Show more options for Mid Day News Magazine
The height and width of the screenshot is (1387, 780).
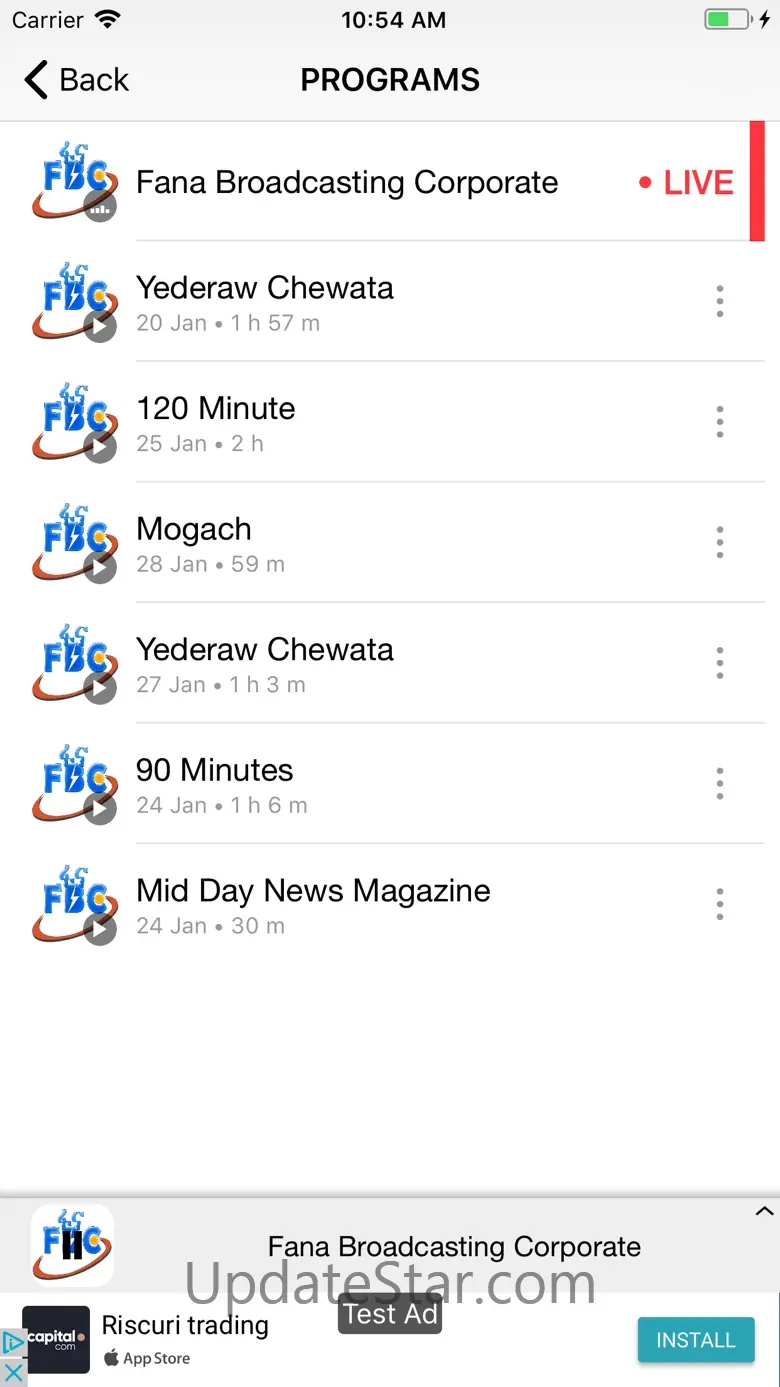(720, 905)
